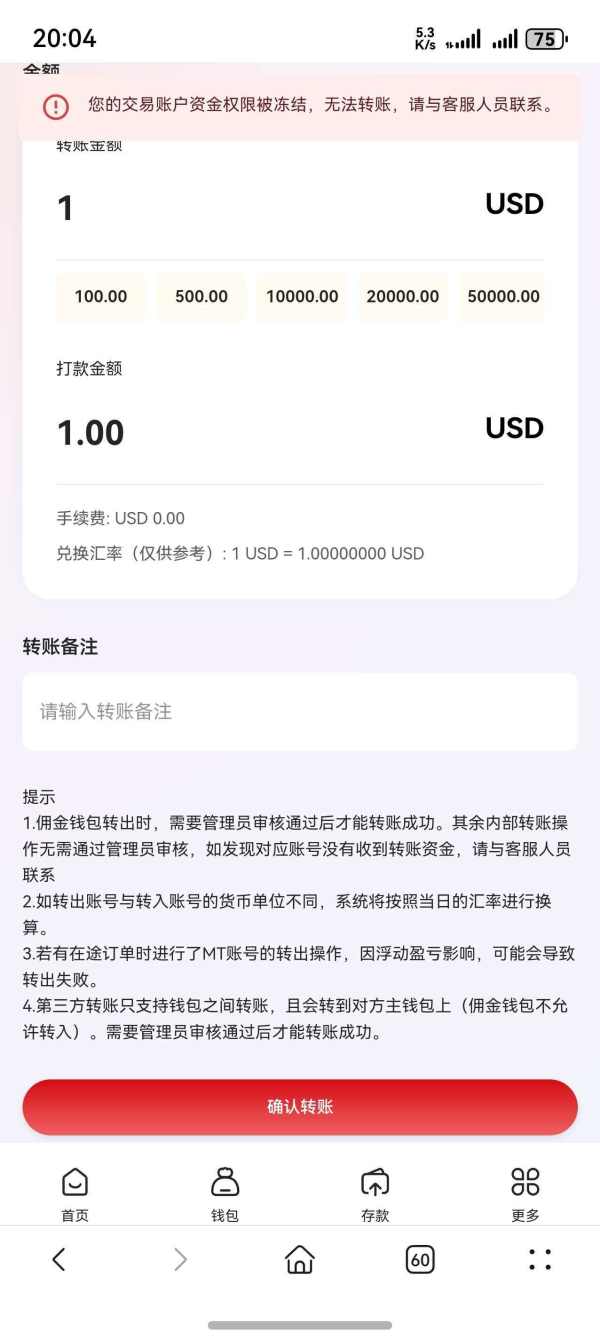Viewport: 600px width, 1339px height.
Task: Open the browser four-dot menu
Action: click(x=540, y=1260)
